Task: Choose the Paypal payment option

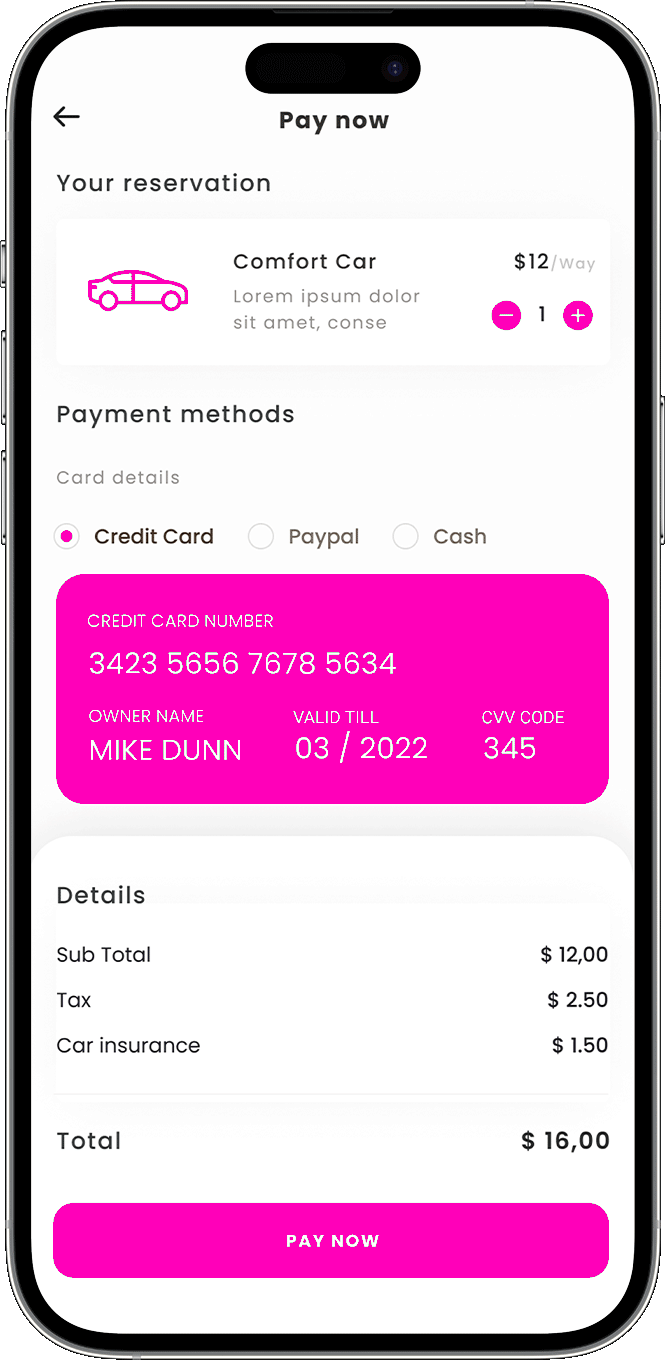Action: 261,537
